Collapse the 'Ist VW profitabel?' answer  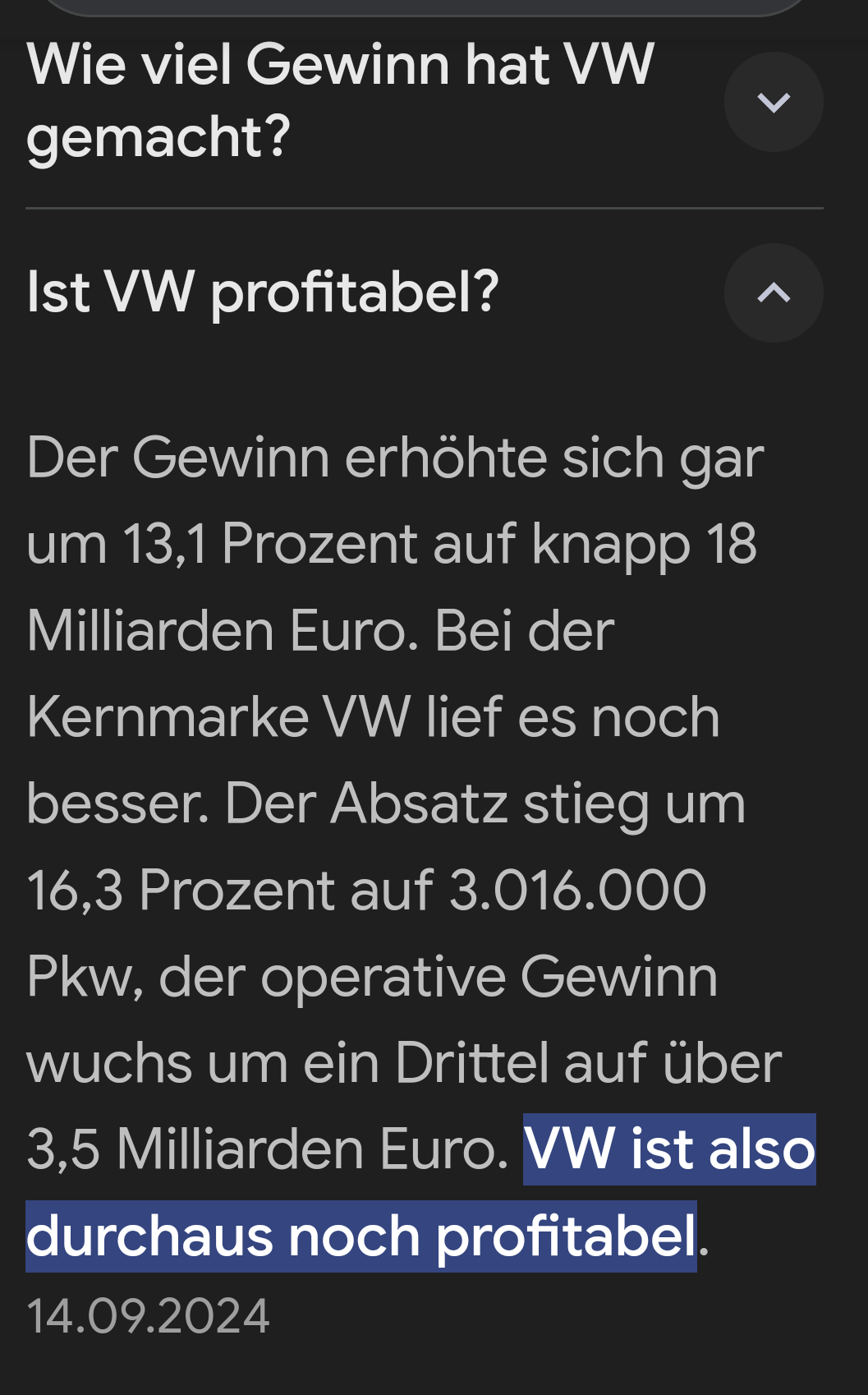[x=774, y=292]
